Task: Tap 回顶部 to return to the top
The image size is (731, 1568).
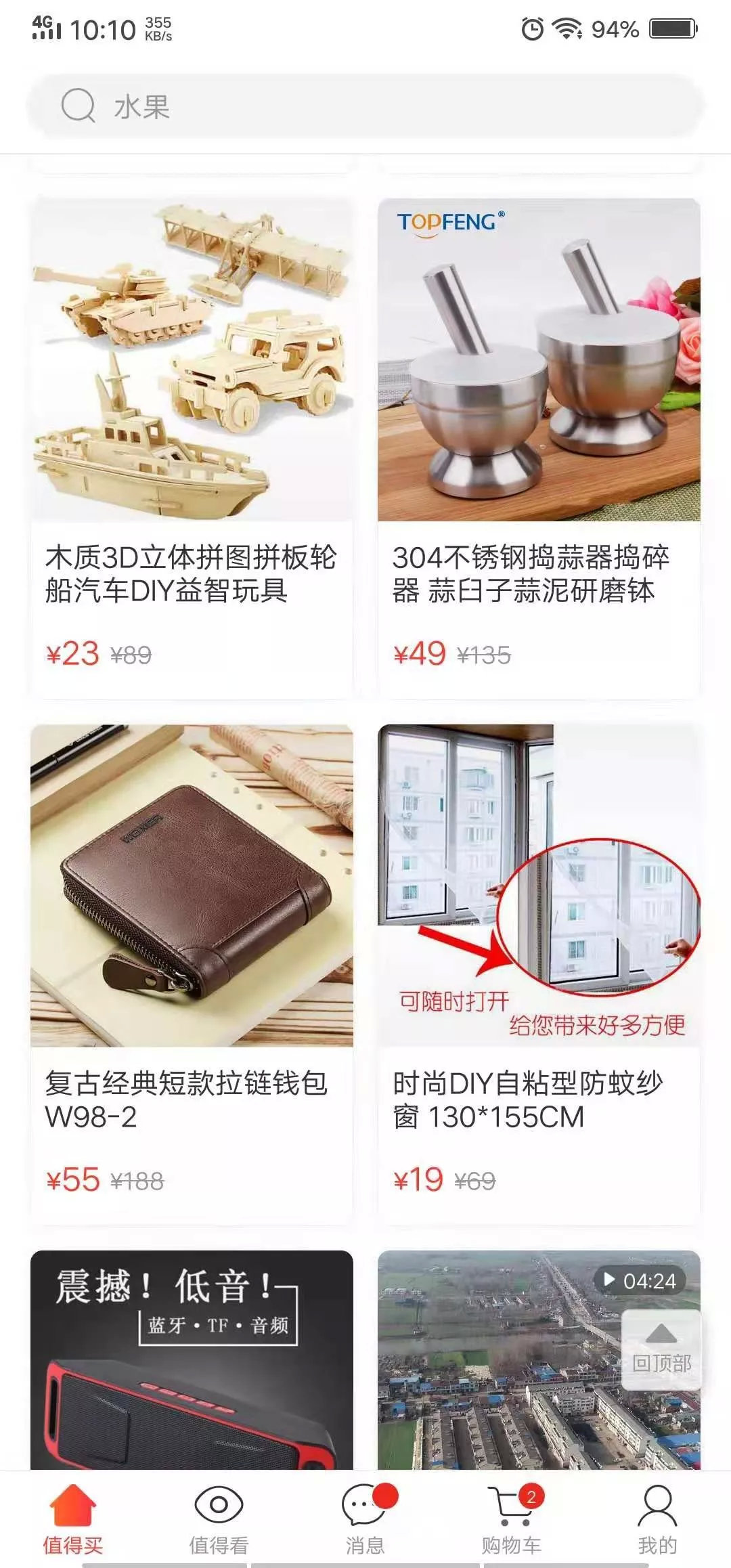Action: 661,1351
